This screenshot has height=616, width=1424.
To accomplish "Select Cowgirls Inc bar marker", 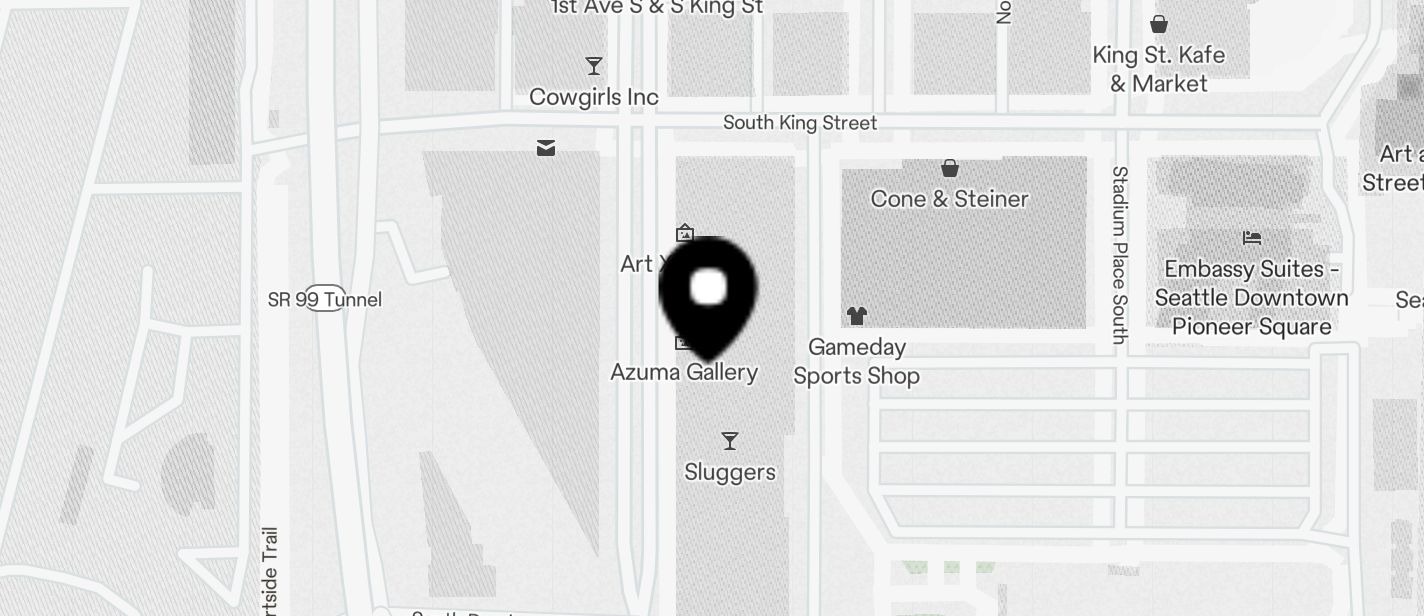I will click(594, 67).
